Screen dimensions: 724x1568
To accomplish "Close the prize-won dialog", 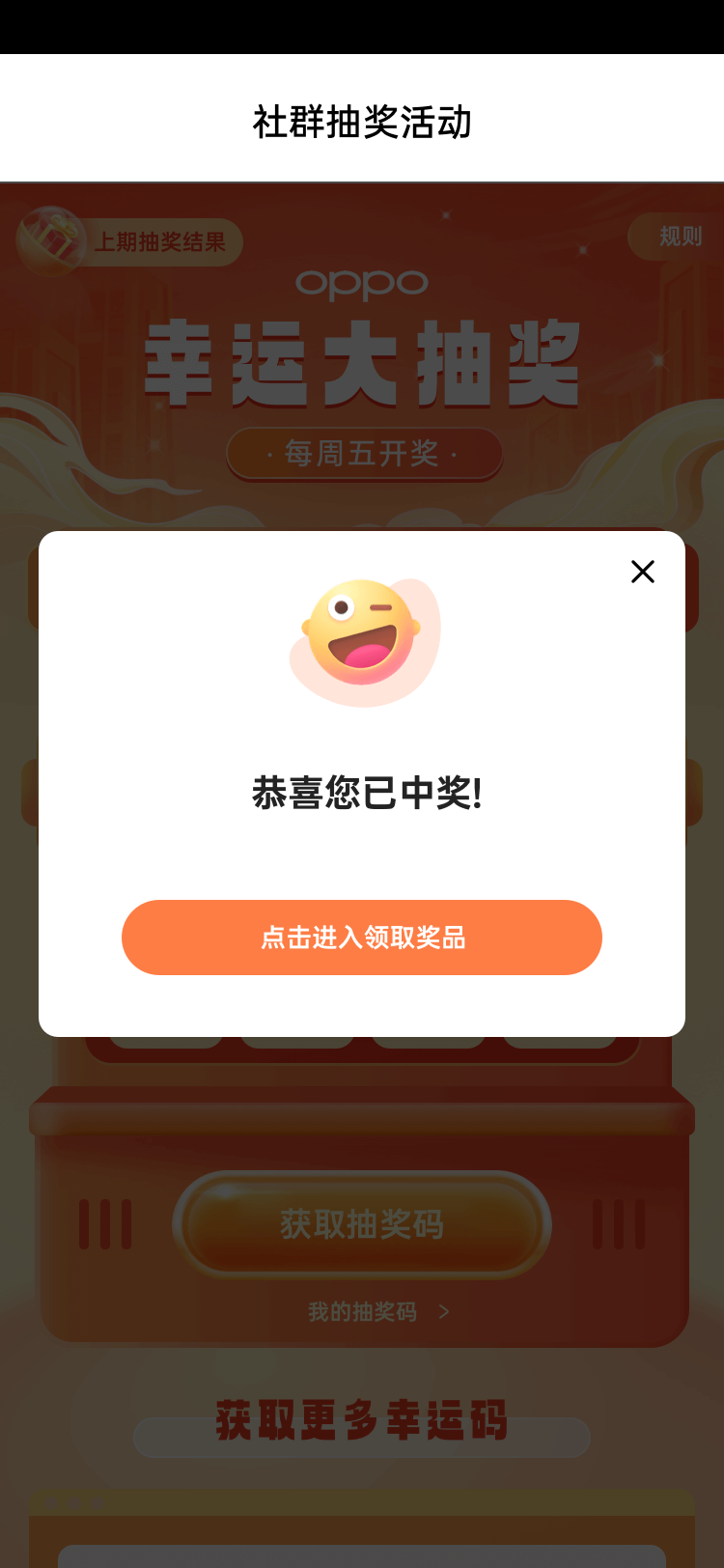I will (643, 572).
